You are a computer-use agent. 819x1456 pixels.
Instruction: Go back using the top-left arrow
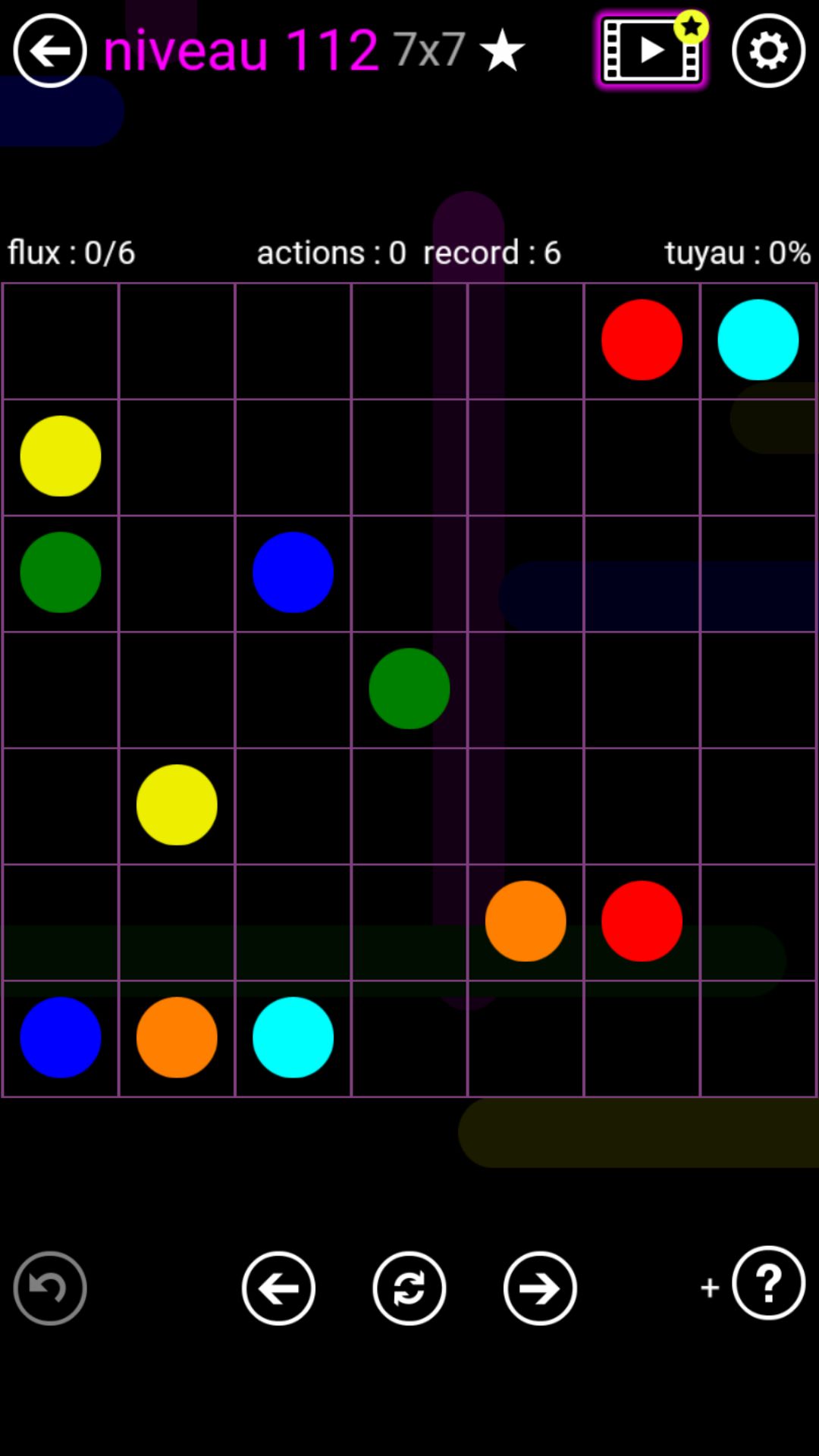point(50,51)
